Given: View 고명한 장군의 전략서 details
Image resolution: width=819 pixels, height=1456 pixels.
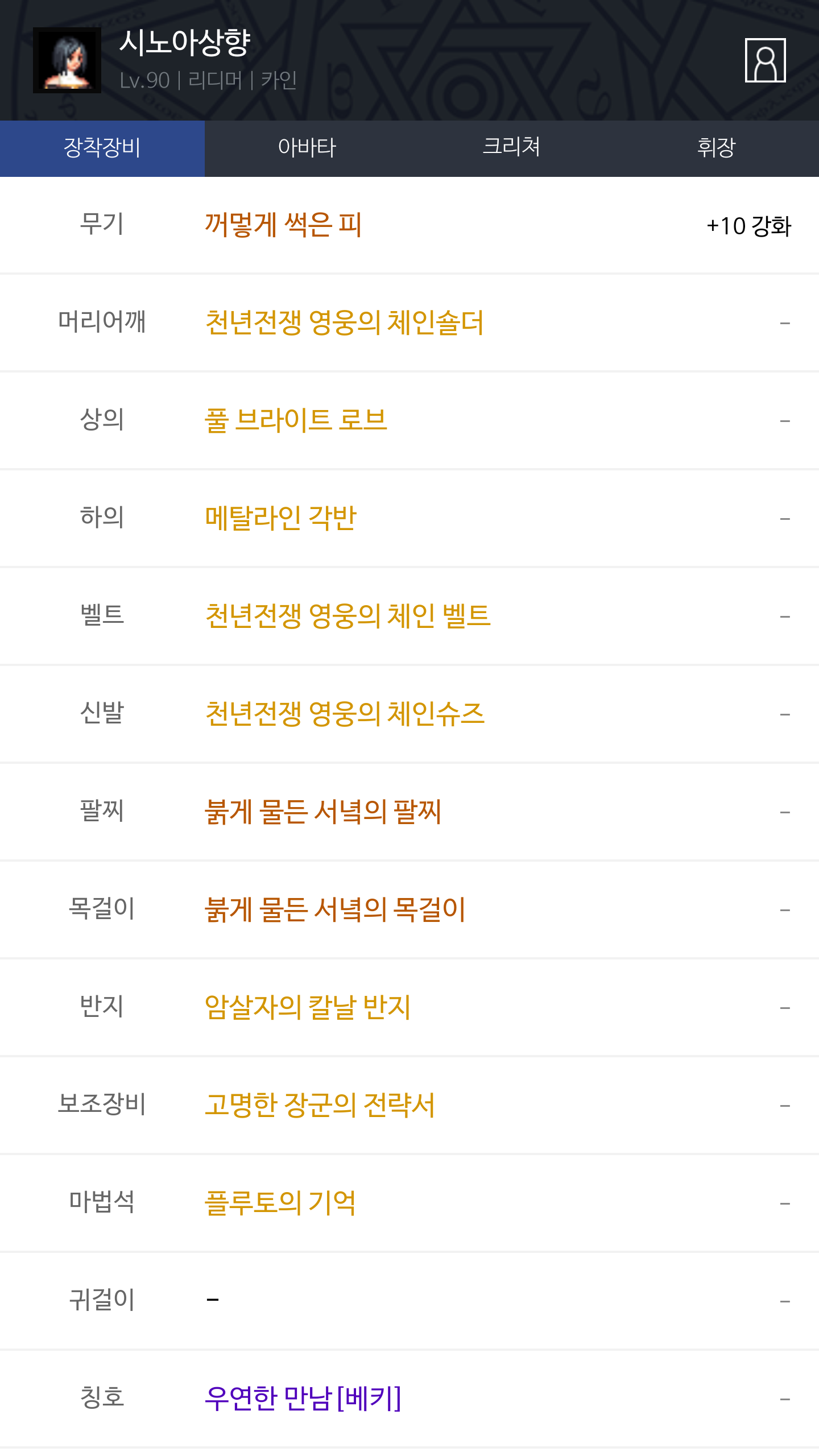Looking at the screenshot, I should click(x=320, y=1106).
